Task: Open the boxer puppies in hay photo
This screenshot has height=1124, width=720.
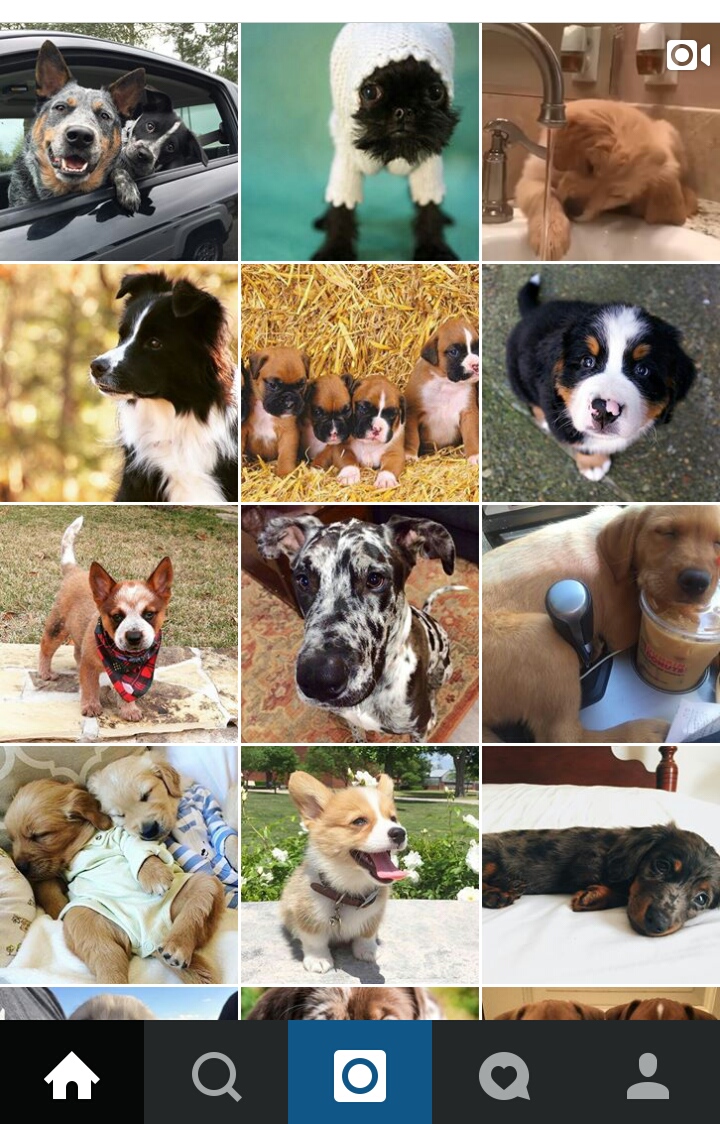Action: tap(360, 383)
